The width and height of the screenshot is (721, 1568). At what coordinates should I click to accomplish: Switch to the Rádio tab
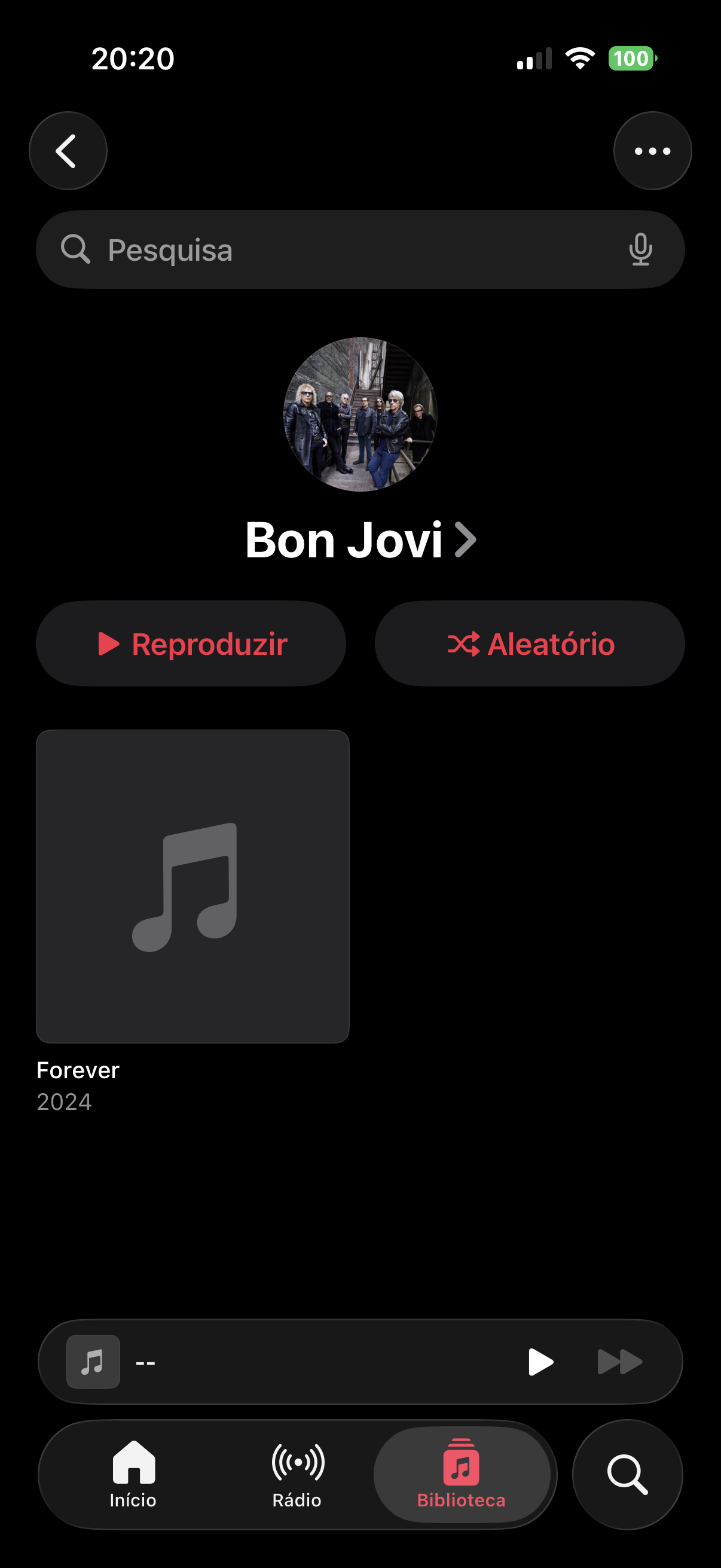(297, 1474)
